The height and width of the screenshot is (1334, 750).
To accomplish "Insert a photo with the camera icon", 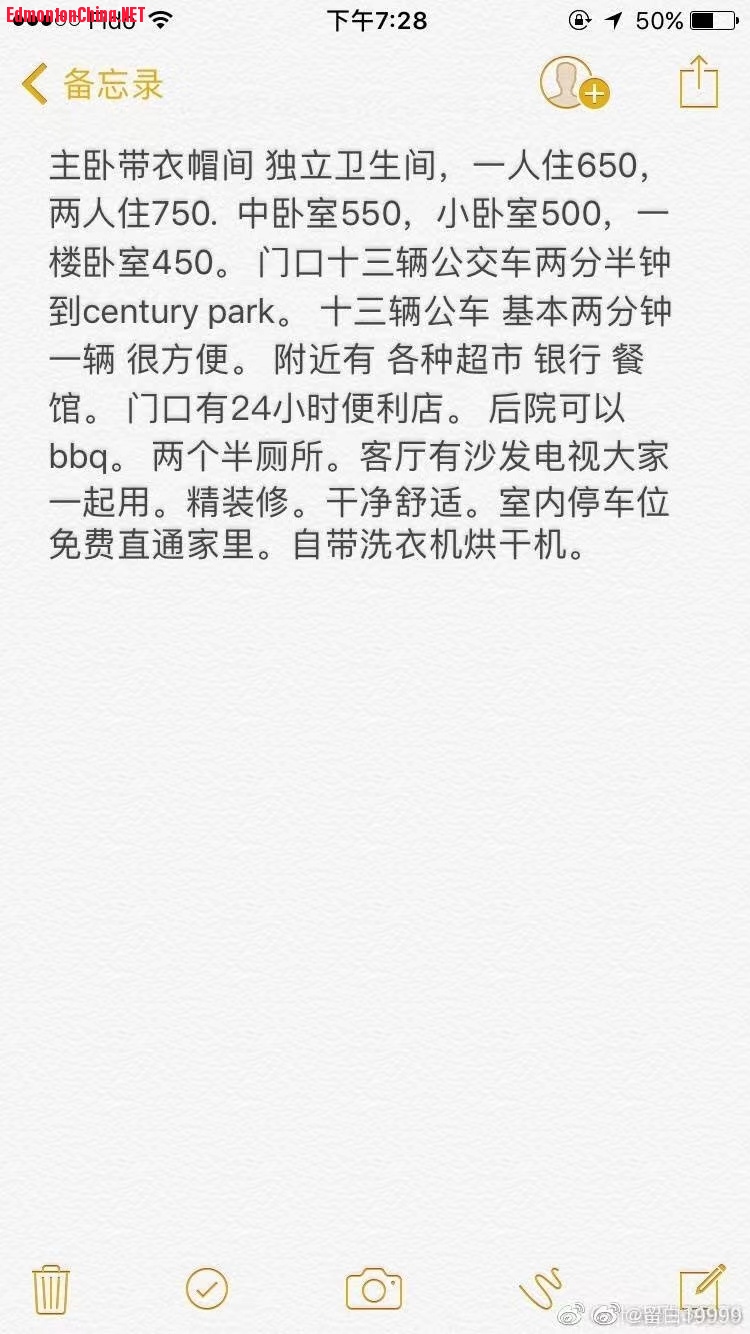I will point(373,1289).
